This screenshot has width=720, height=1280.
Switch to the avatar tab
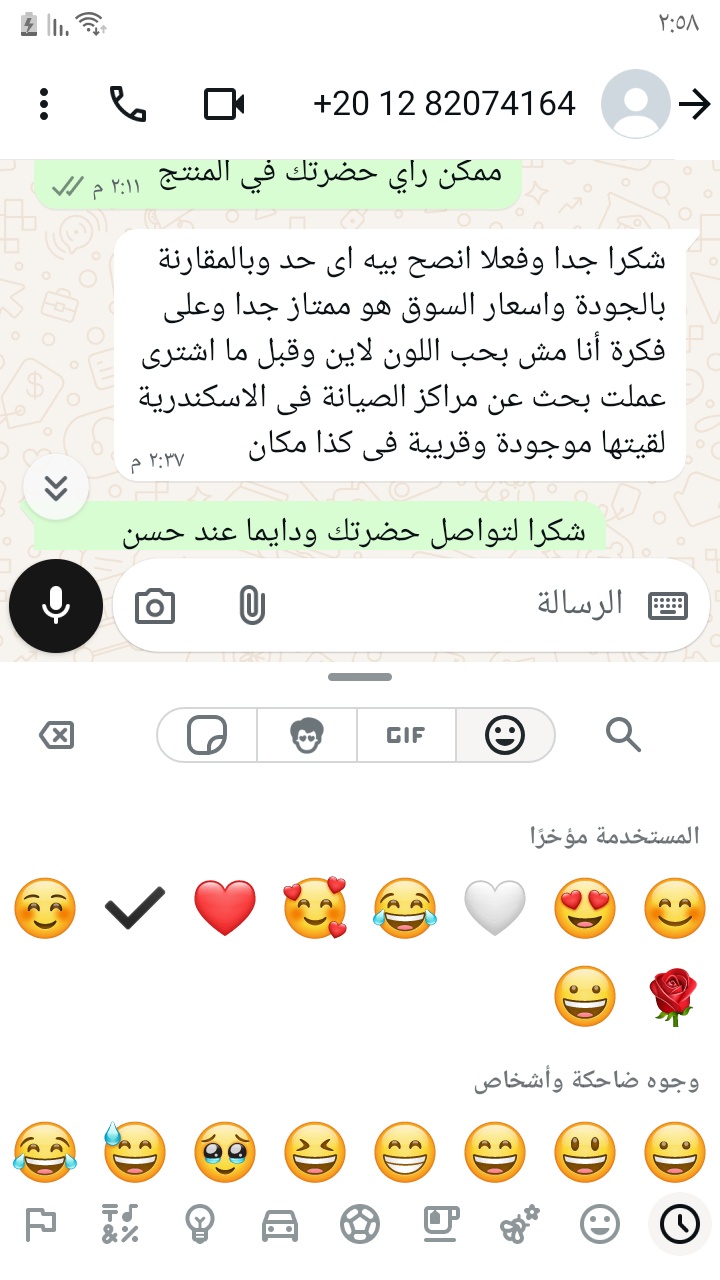(307, 737)
